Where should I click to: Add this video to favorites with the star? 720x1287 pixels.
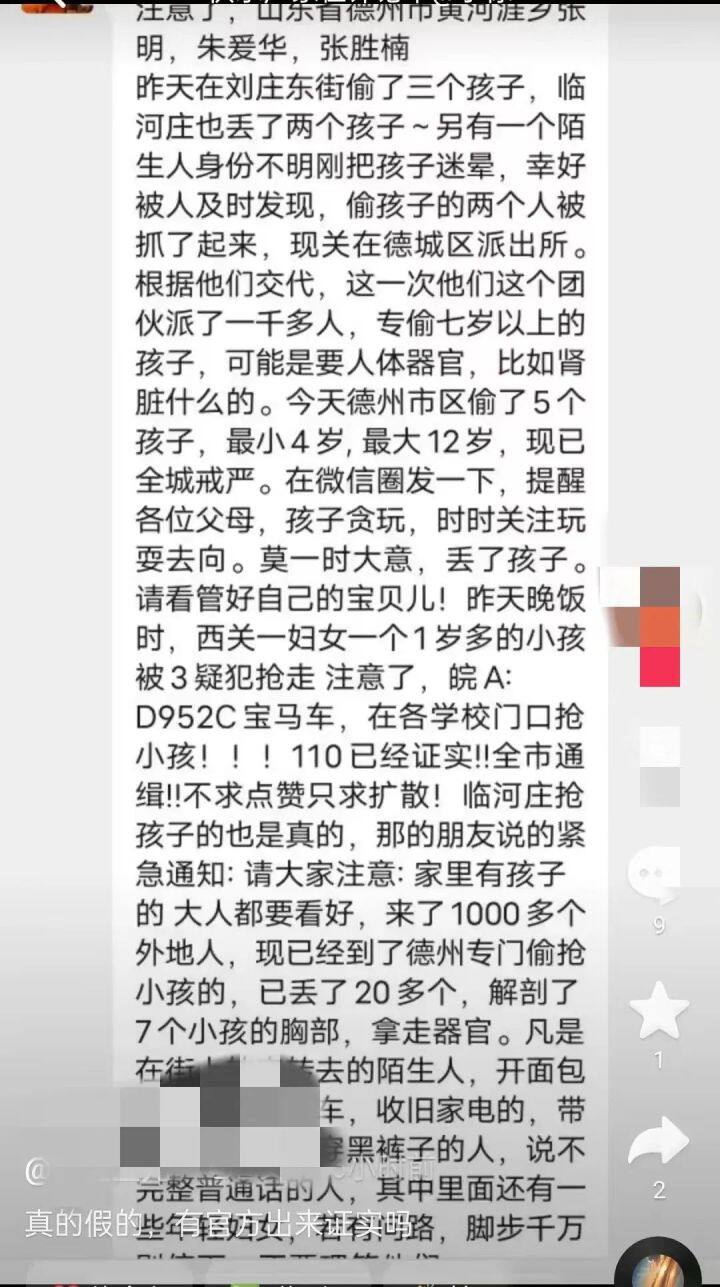click(658, 1010)
